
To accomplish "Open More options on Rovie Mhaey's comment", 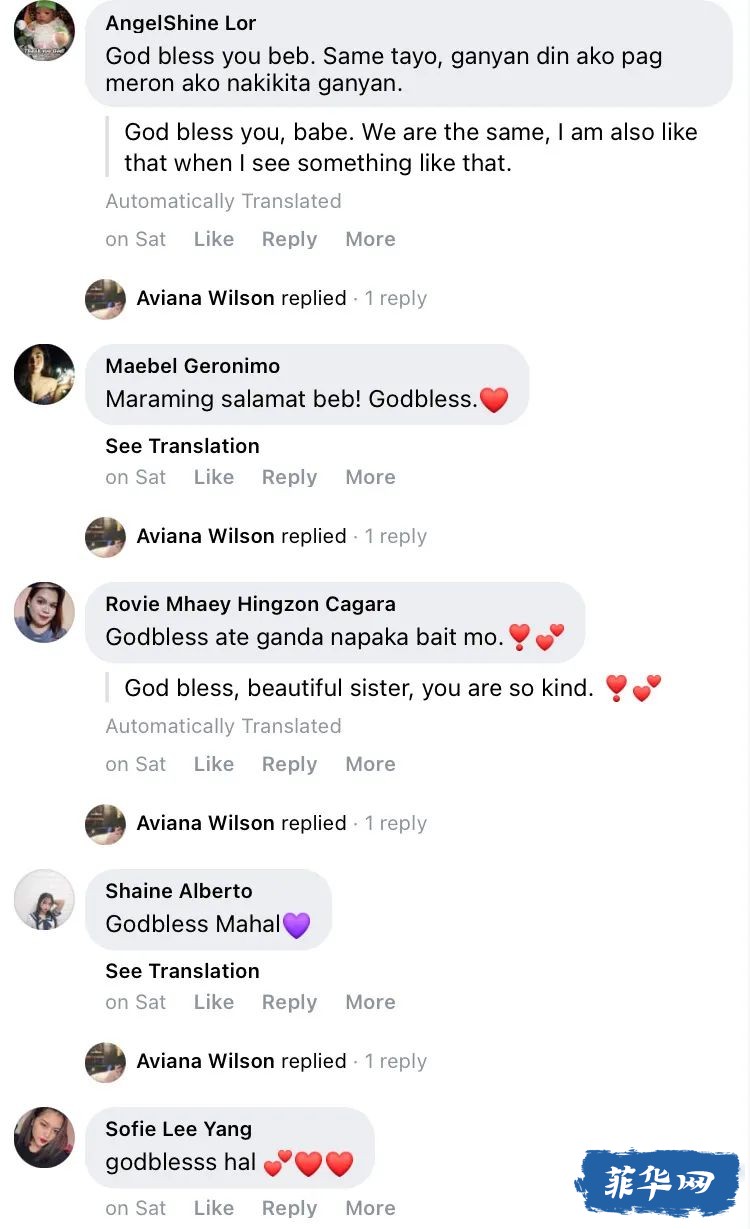I will pyautogui.click(x=370, y=764).
